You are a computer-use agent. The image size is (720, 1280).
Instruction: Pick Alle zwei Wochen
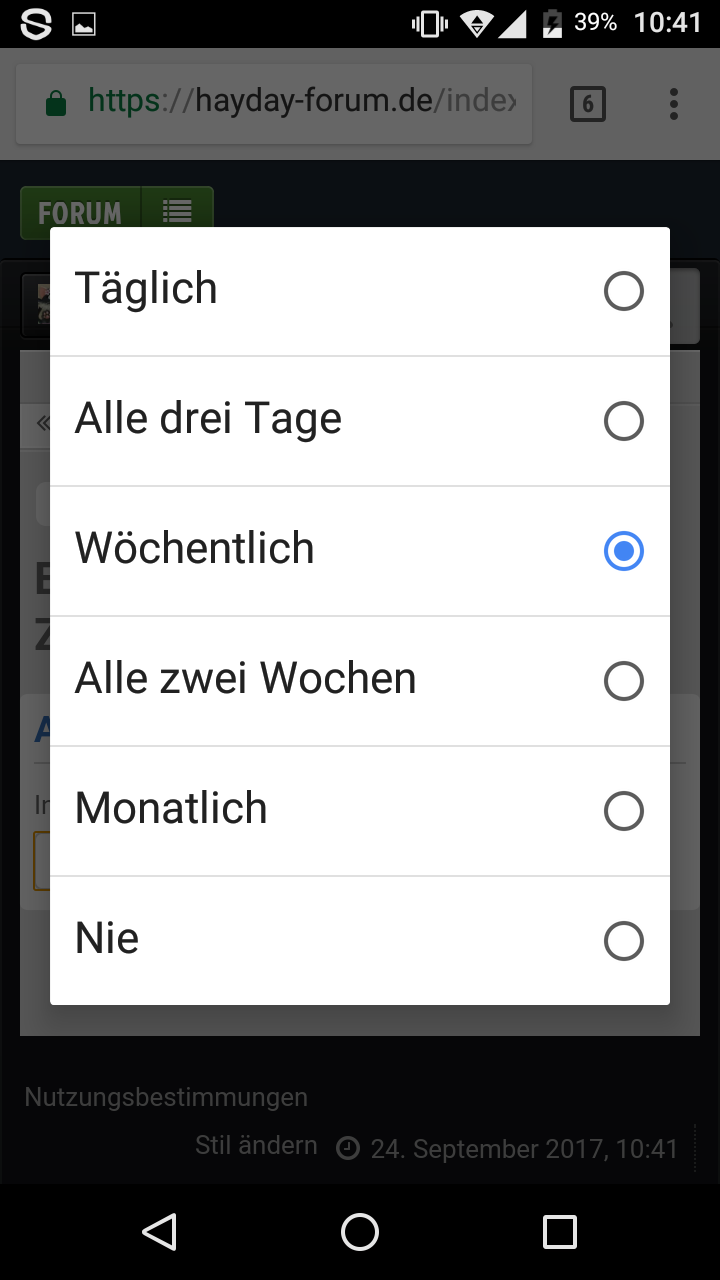pos(360,681)
